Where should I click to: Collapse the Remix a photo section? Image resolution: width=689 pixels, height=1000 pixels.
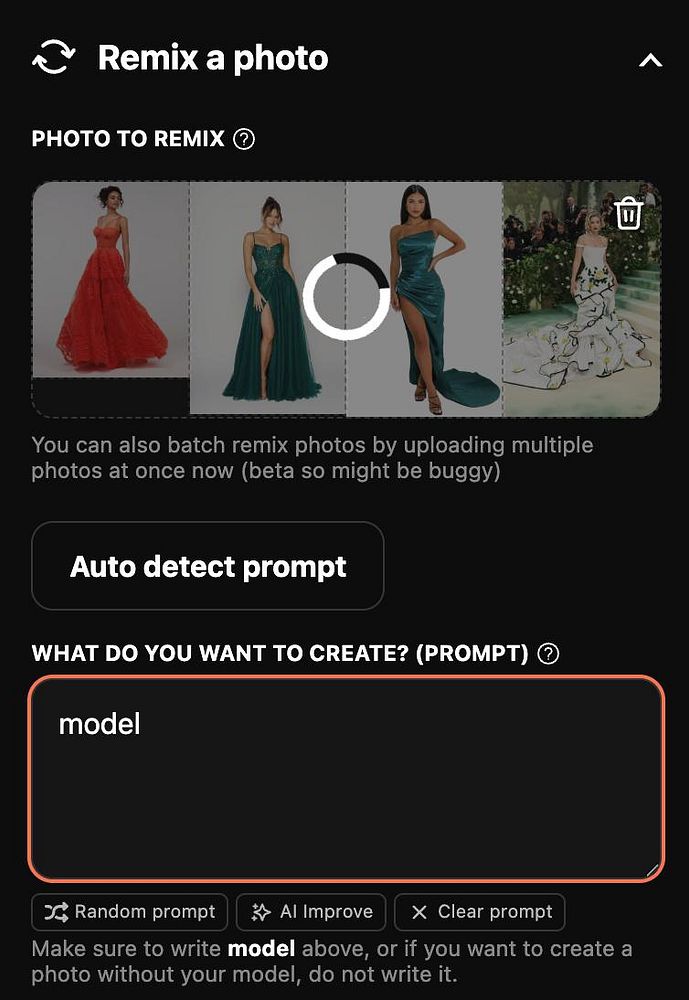(x=650, y=61)
